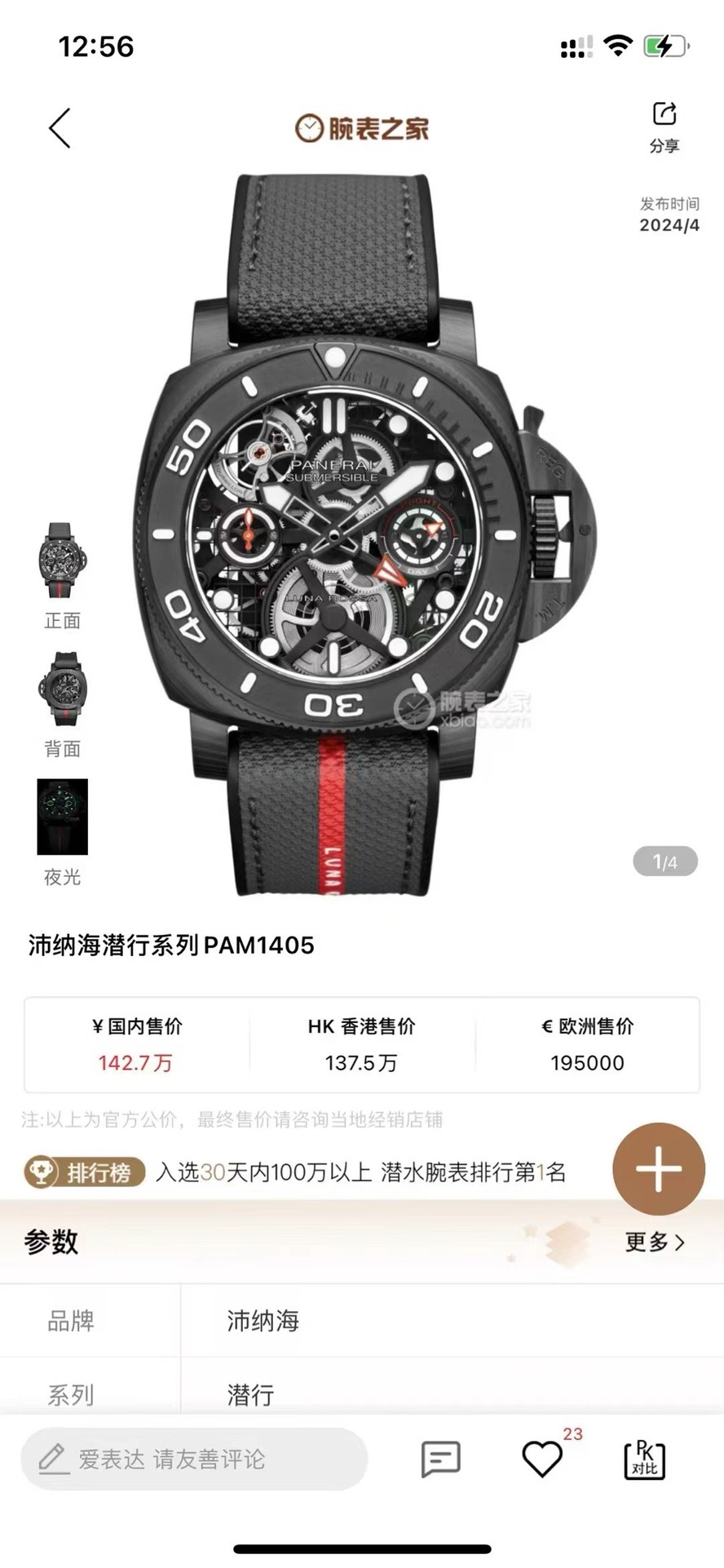The width and height of the screenshot is (724, 1568).
Task: Open the PK 对比 compare tool
Action: tap(644, 1459)
